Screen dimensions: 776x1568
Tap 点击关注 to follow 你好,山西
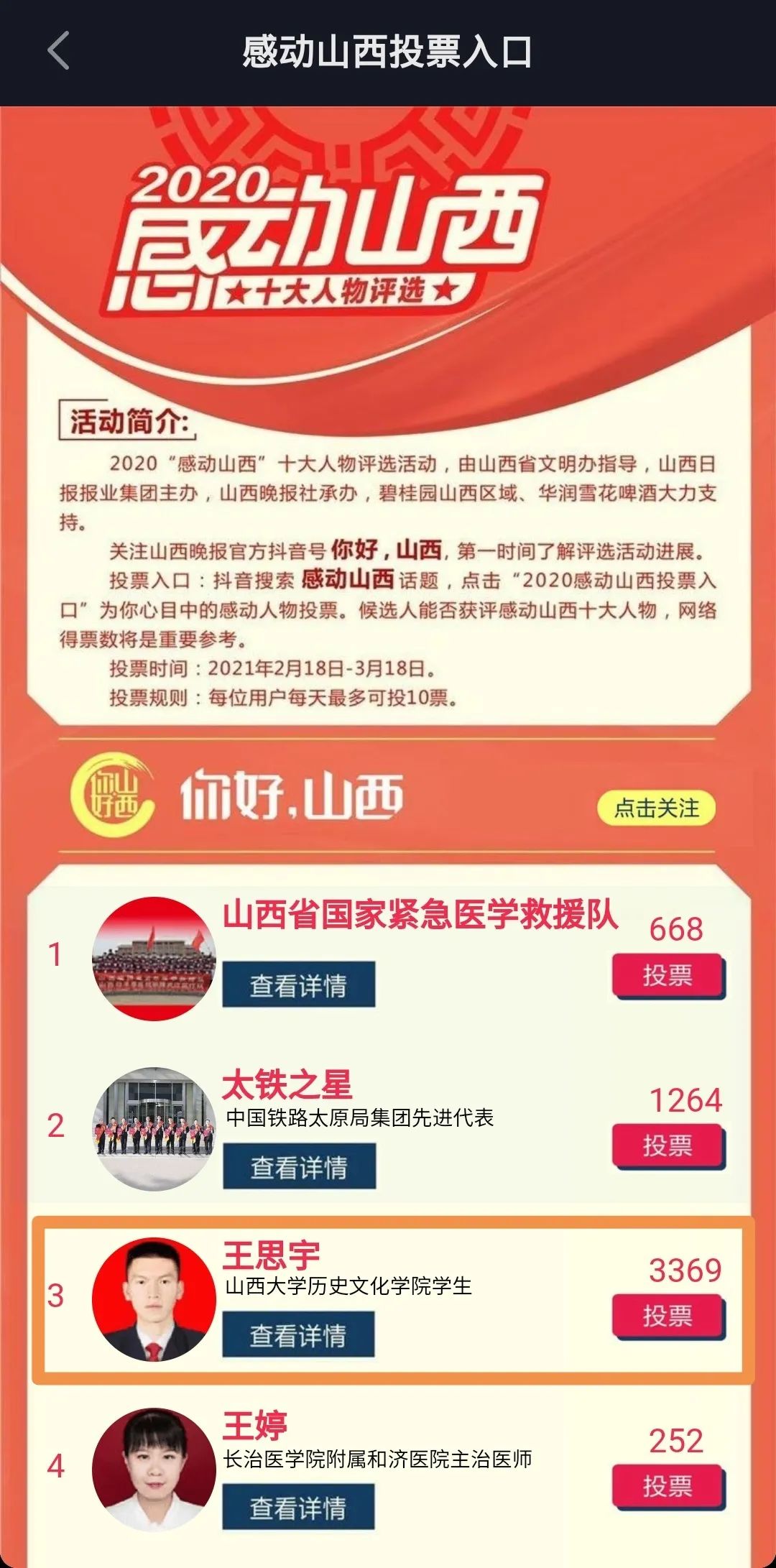656,808
